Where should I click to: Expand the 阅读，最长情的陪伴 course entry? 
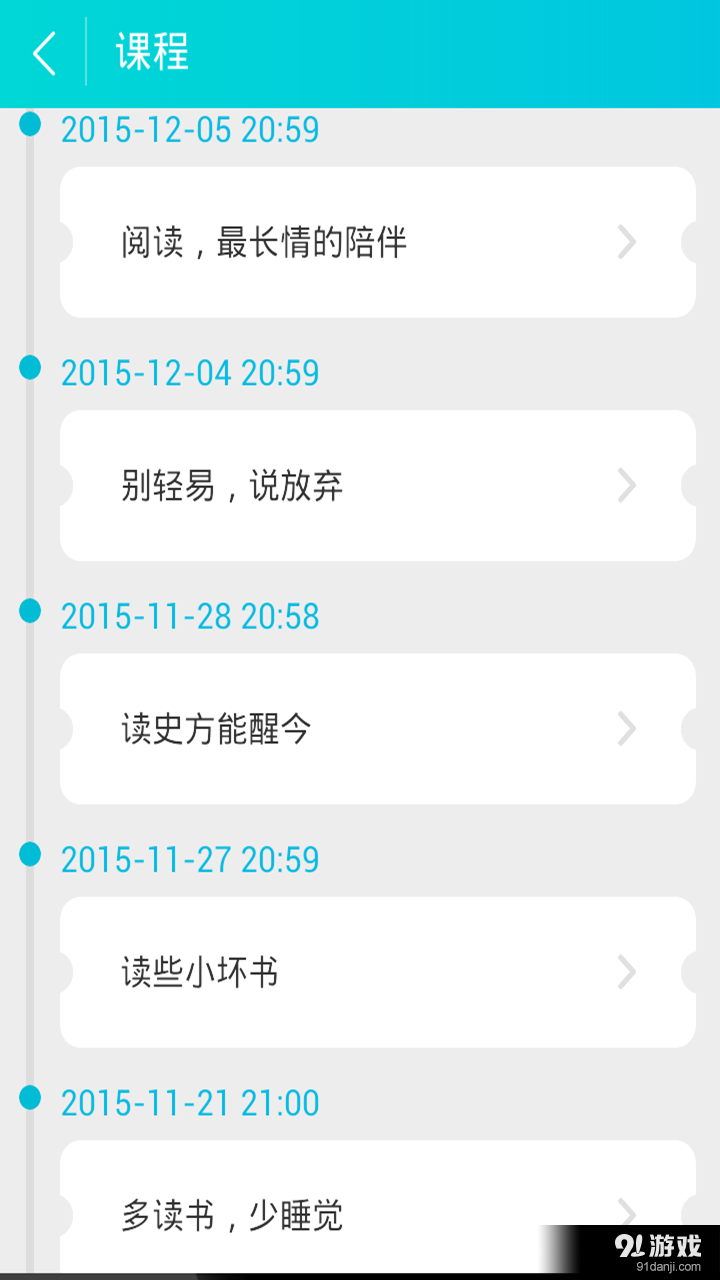tap(627, 242)
